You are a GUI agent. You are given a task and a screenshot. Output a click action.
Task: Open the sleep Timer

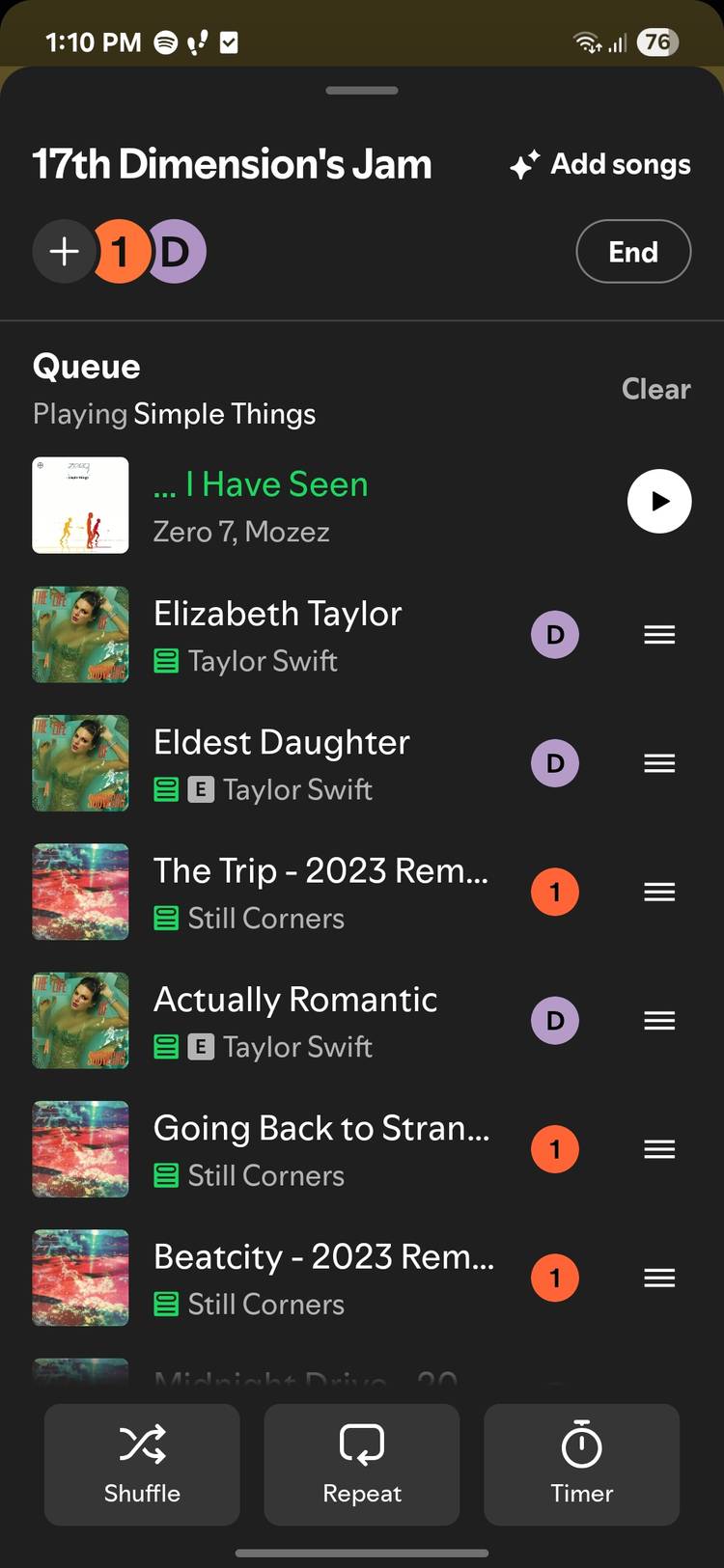coord(582,1465)
